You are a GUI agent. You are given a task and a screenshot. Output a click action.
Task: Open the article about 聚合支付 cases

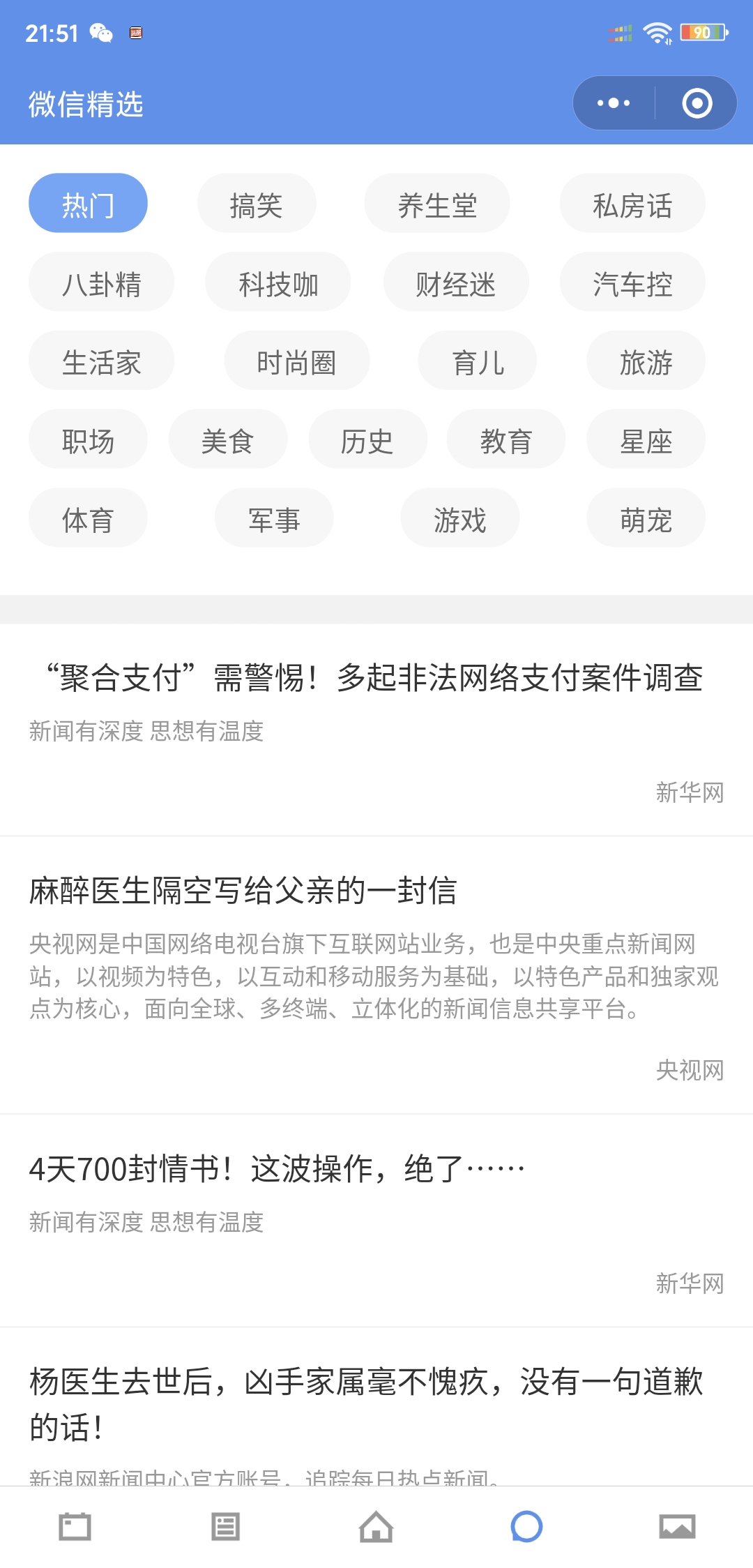click(376, 730)
